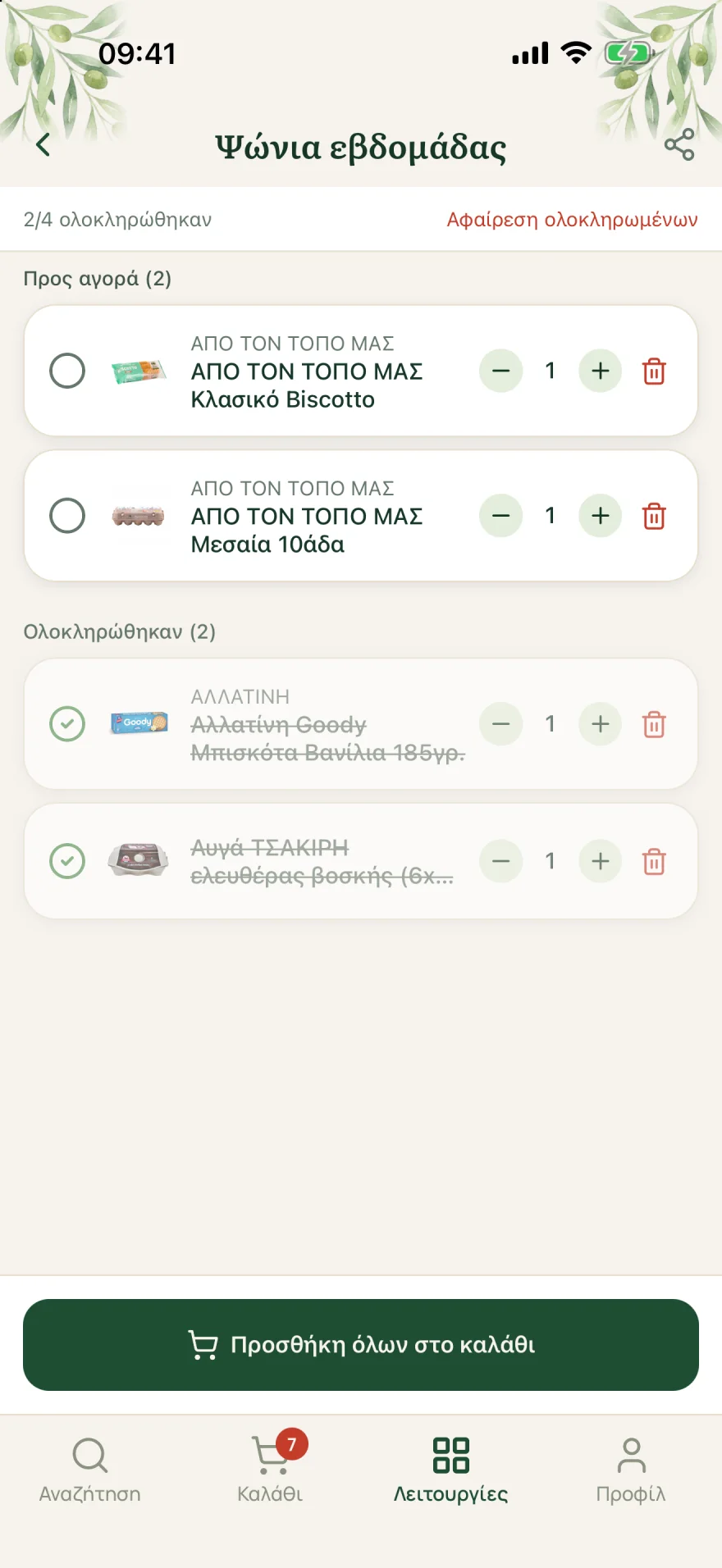
Task: Go to the Προφίλ tab
Action: 631,1470
